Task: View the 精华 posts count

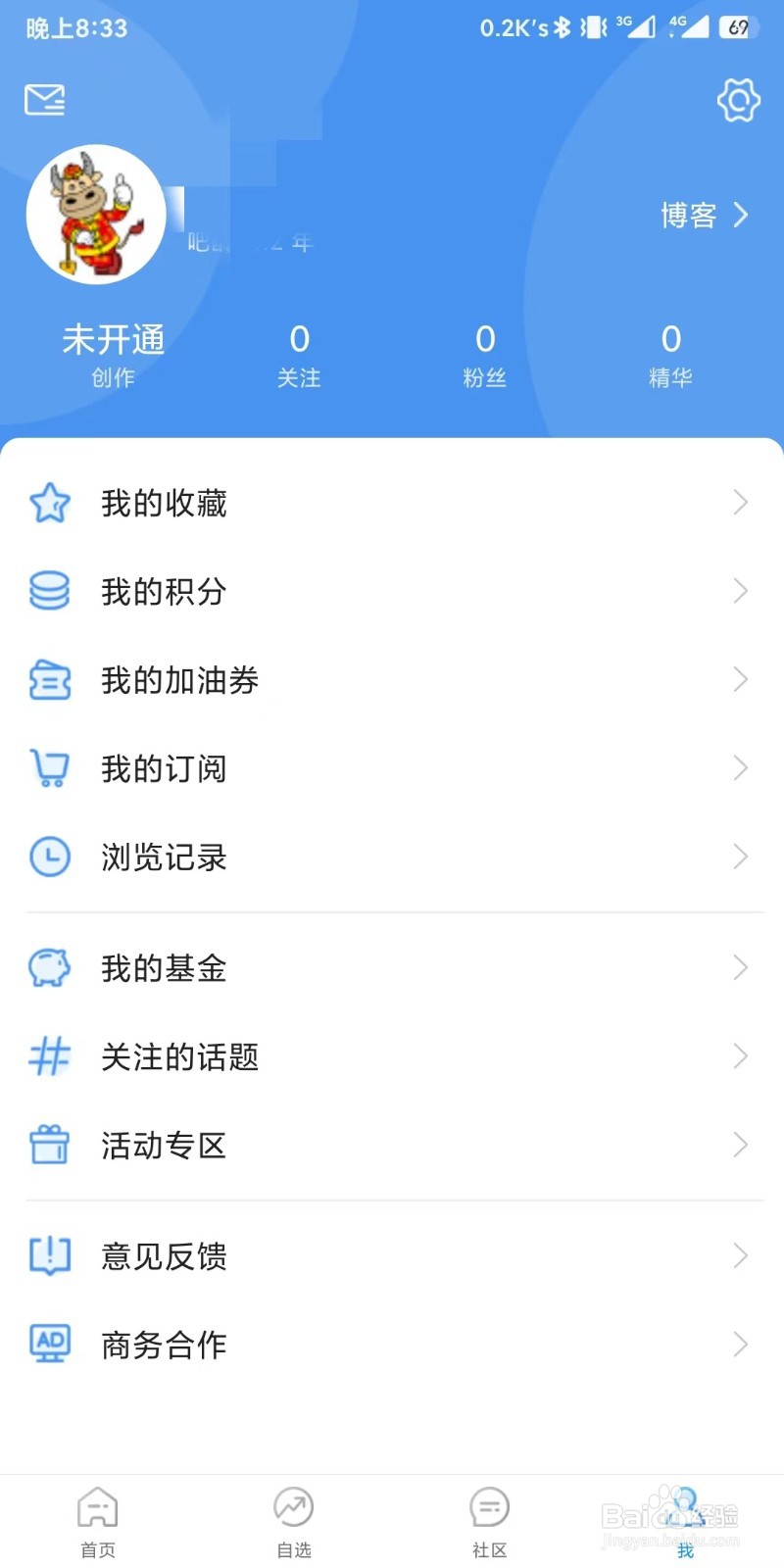Action: [x=670, y=355]
